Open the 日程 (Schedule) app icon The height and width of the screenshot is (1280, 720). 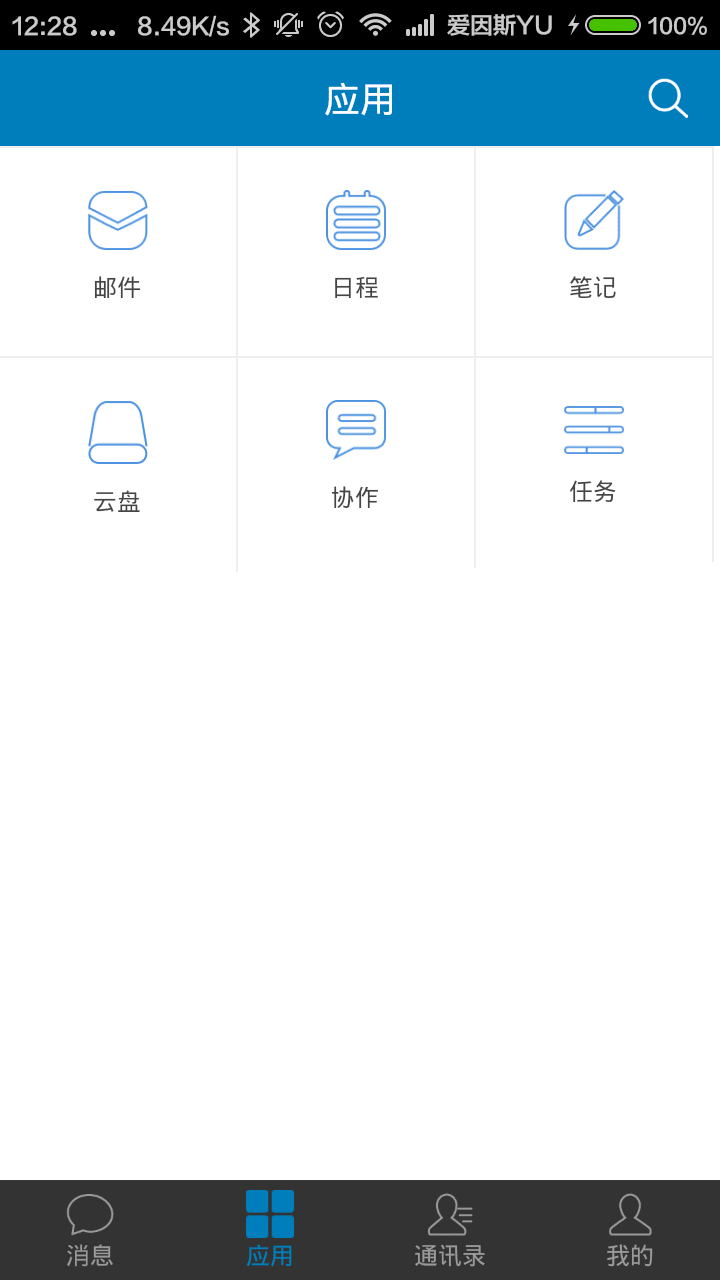pyautogui.click(x=356, y=220)
